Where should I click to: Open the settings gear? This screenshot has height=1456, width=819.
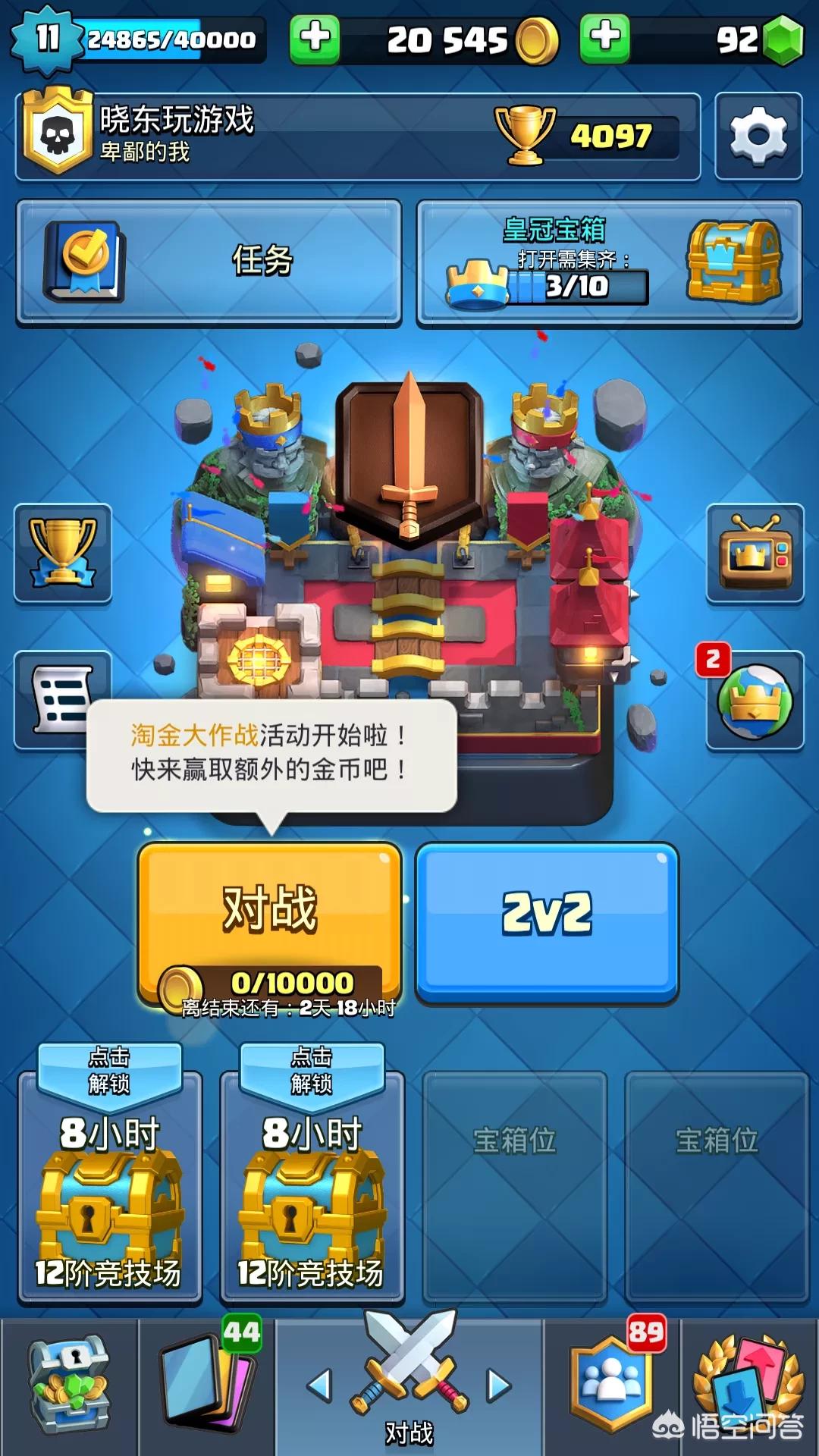coord(758,136)
